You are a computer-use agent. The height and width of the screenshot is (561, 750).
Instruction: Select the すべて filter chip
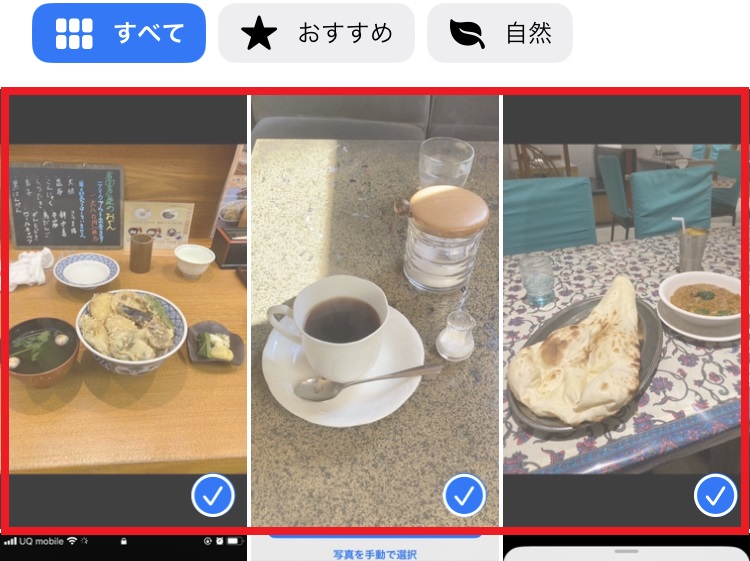pos(119,33)
